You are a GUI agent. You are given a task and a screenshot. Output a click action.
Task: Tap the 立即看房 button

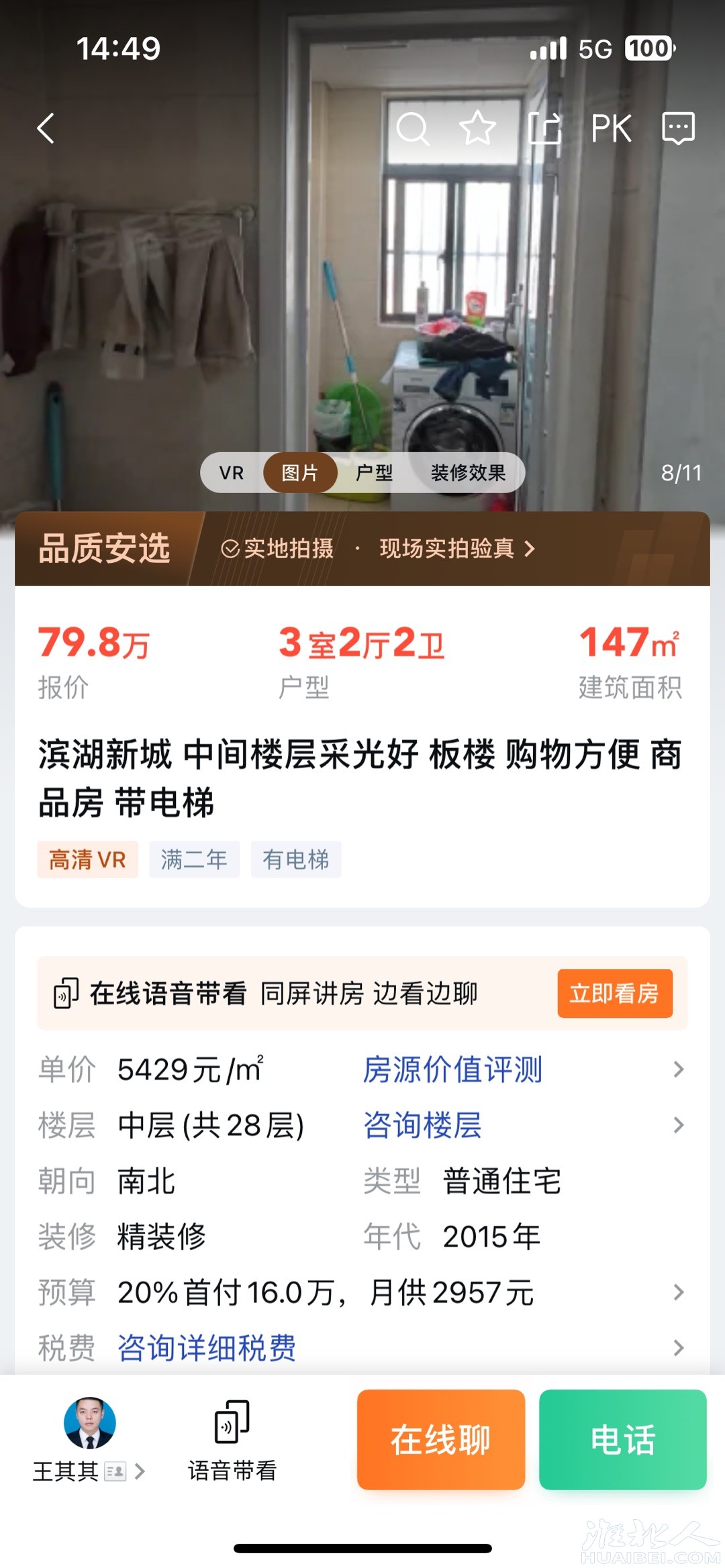coord(614,993)
